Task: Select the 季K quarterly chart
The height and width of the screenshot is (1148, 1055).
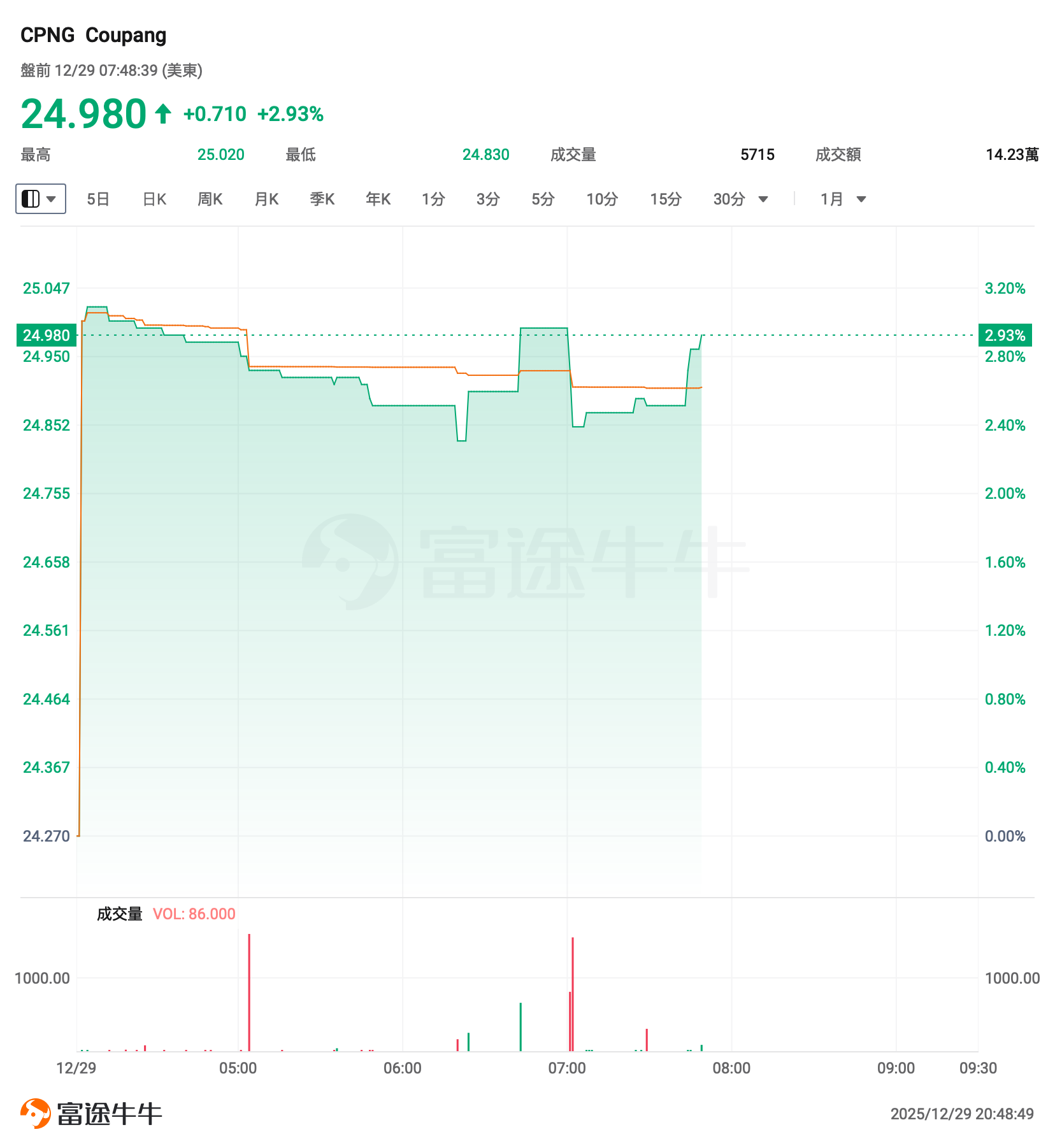Action: coord(322,199)
